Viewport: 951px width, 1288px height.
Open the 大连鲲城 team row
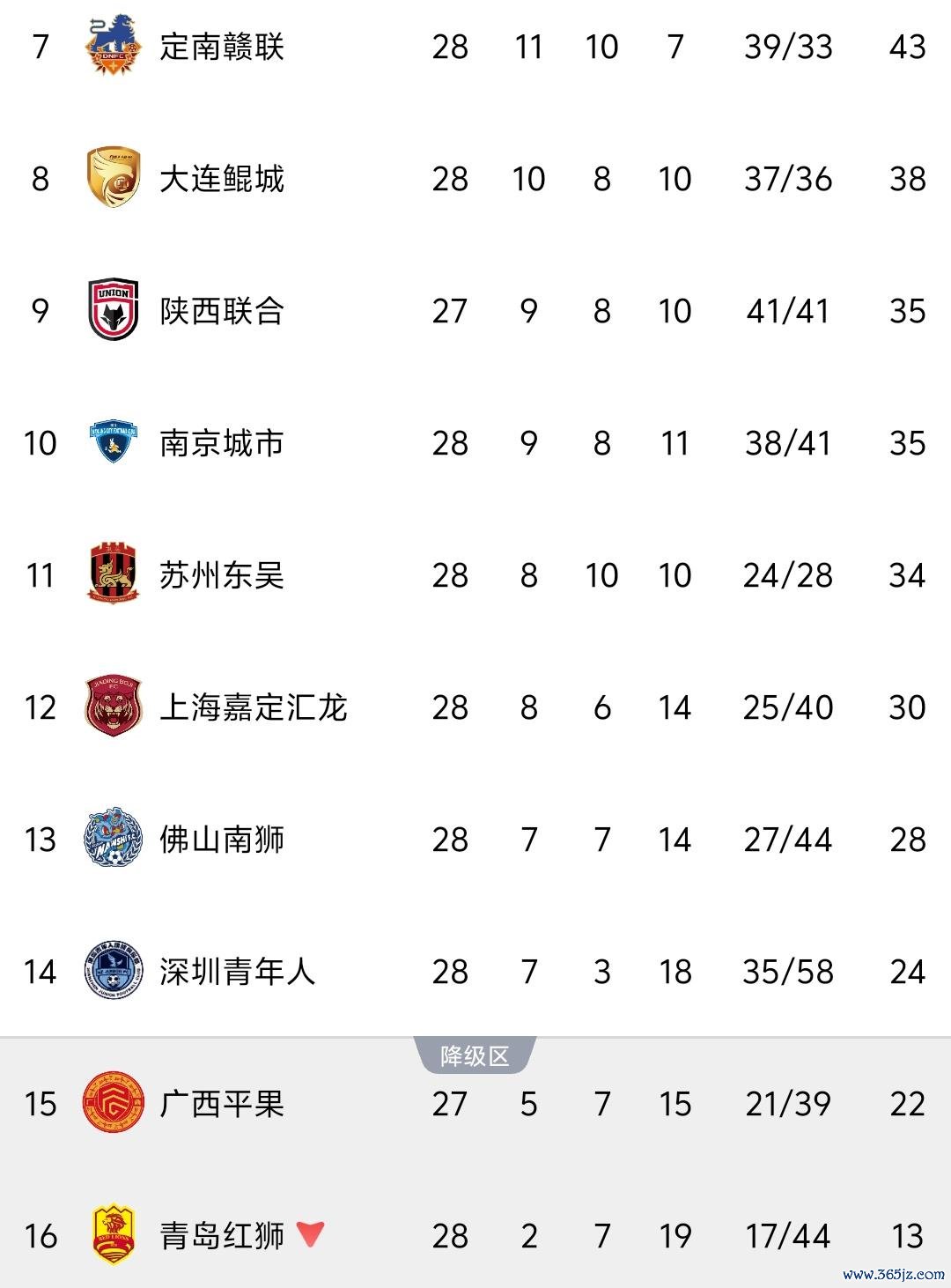[x=222, y=179]
